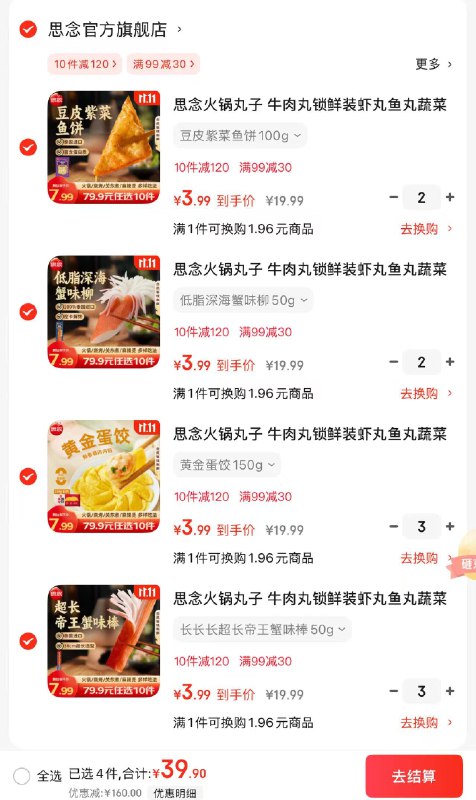Tap 去换购 under the 豆皮紫菜鱼饼 item
The height and width of the screenshot is (800, 476).
(x=426, y=229)
